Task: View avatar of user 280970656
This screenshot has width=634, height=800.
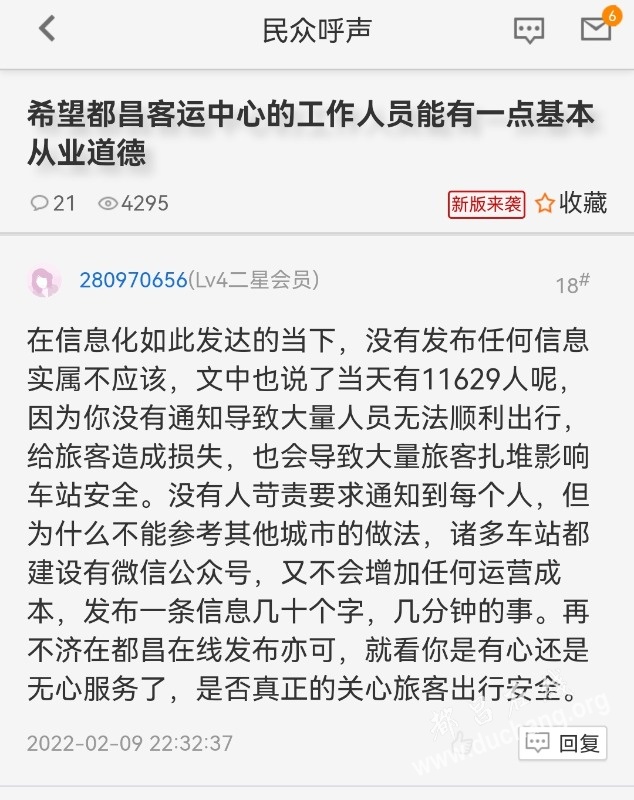Action: coord(45,281)
